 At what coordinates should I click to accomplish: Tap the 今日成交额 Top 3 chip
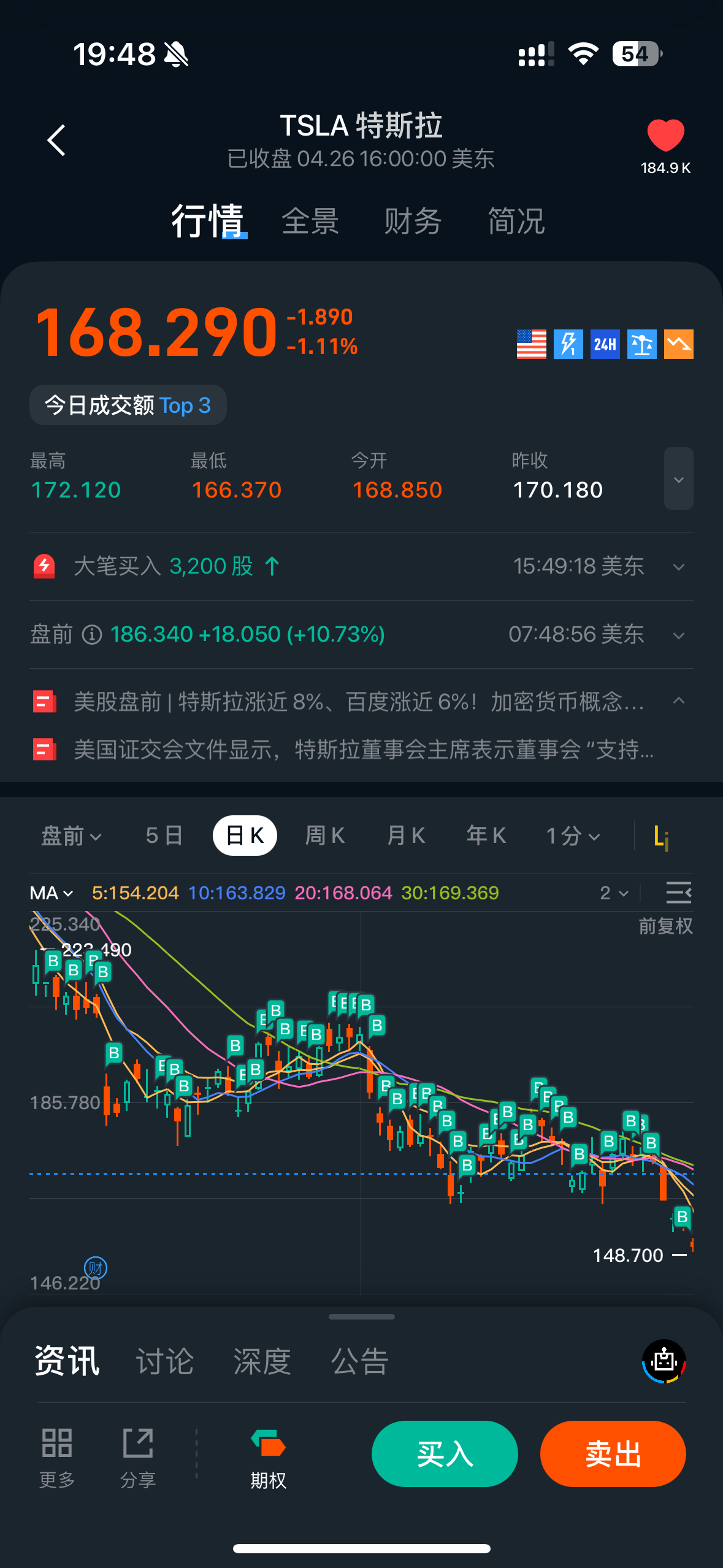pos(128,405)
